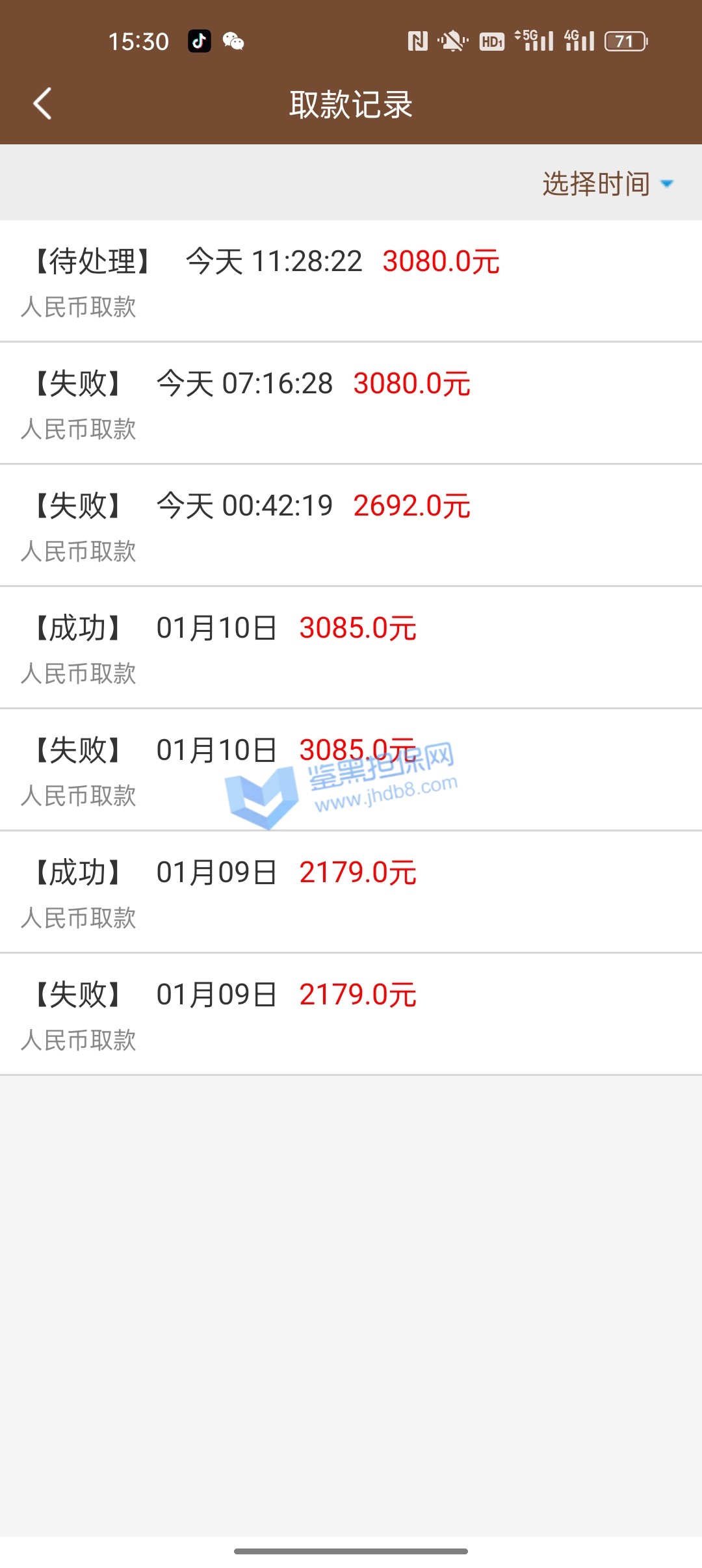Go back from the 取款记录 page
Screen dimensions: 702x1568
(x=43, y=104)
